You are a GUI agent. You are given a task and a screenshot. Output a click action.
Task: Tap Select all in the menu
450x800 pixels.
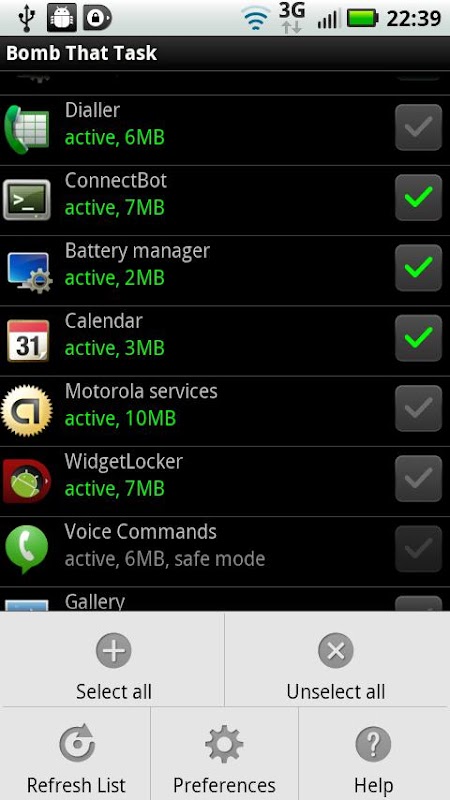pyautogui.click(x=112, y=660)
